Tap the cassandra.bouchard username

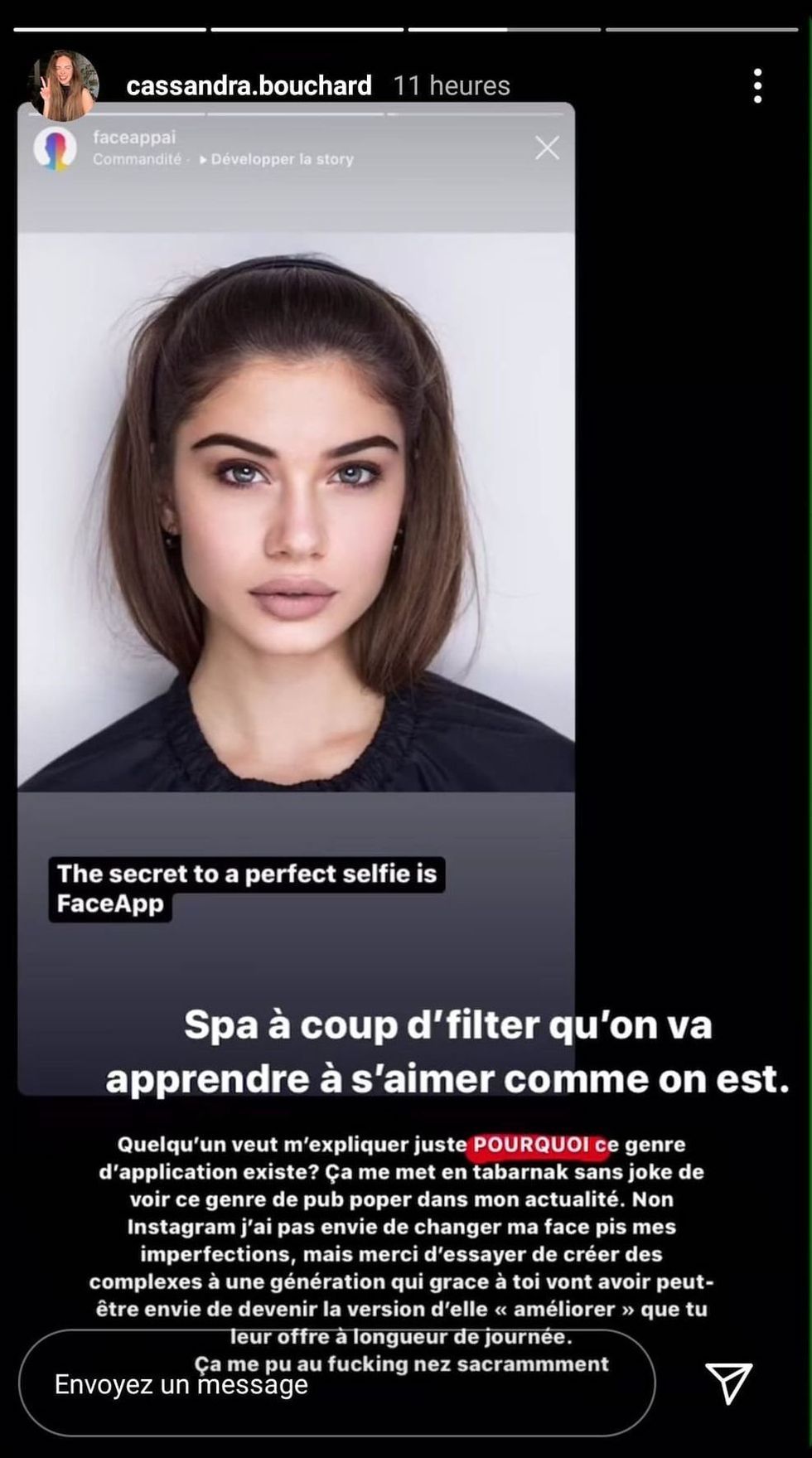click(249, 85)
